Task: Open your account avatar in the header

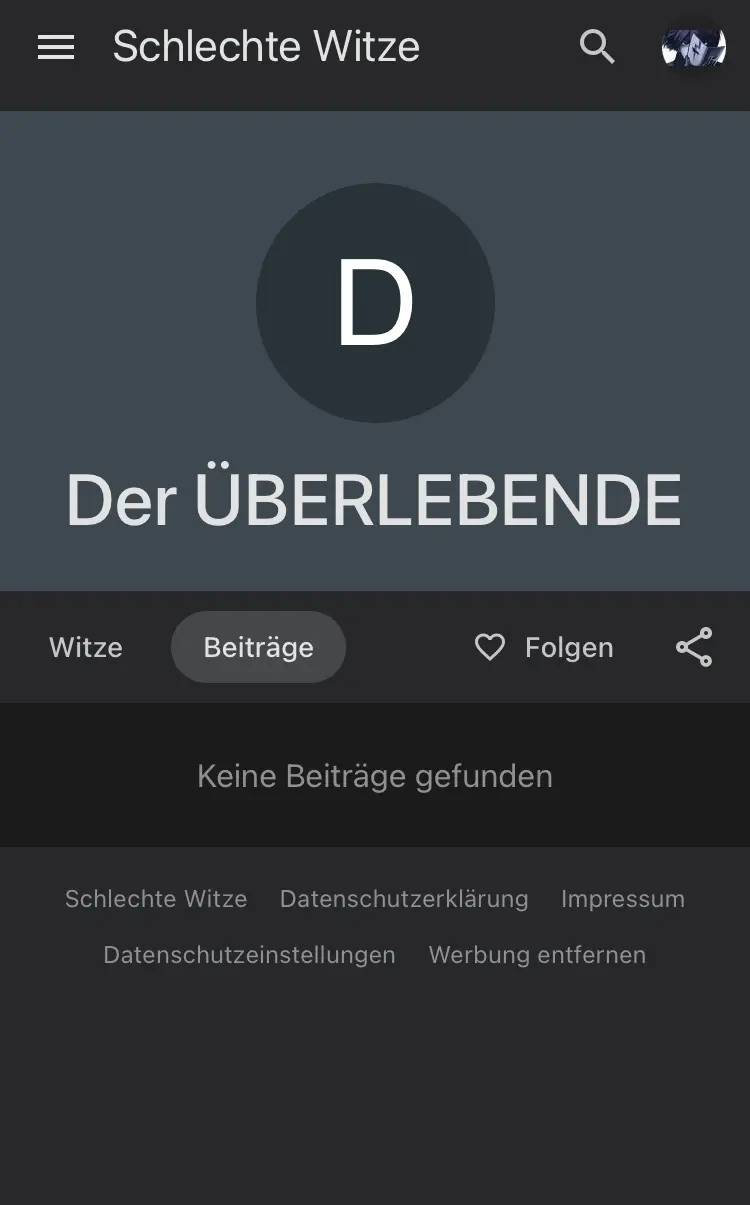Action: tap(693, 47)
